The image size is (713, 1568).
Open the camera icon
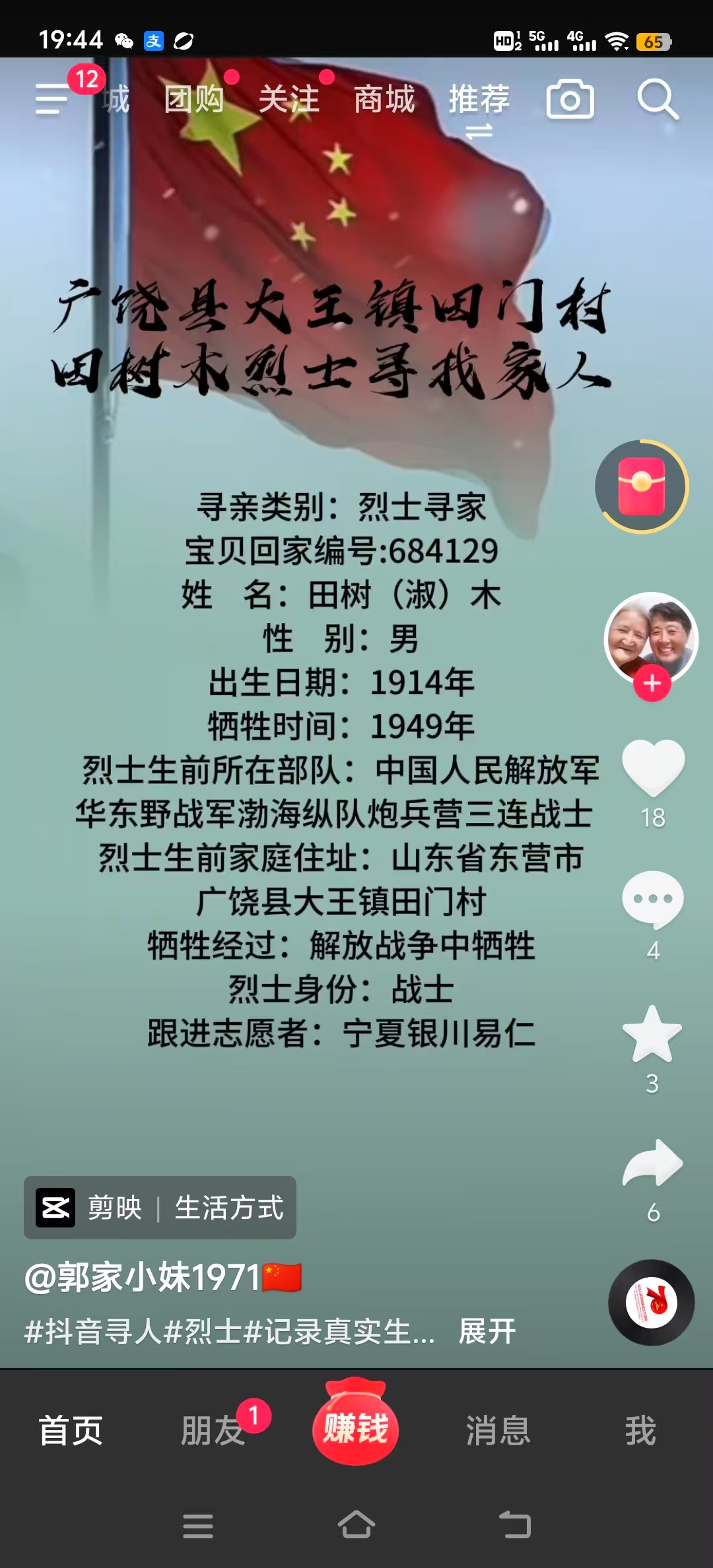click(570, 100)
